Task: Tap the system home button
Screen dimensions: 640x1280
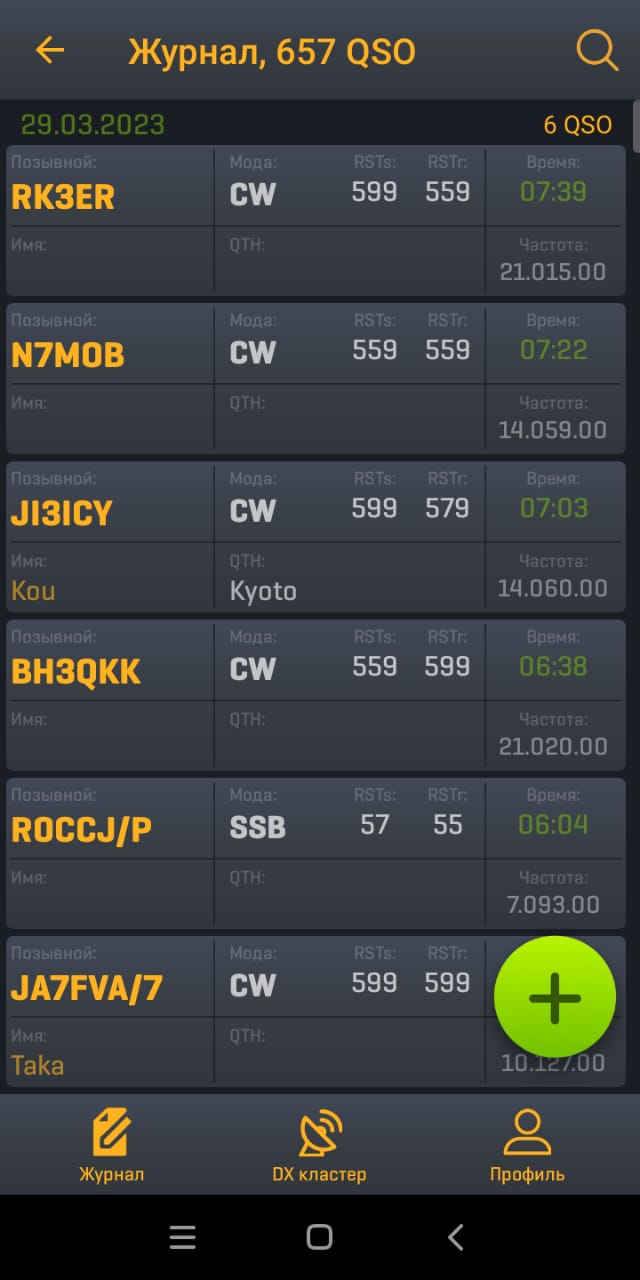Action: click(319, 1237)
